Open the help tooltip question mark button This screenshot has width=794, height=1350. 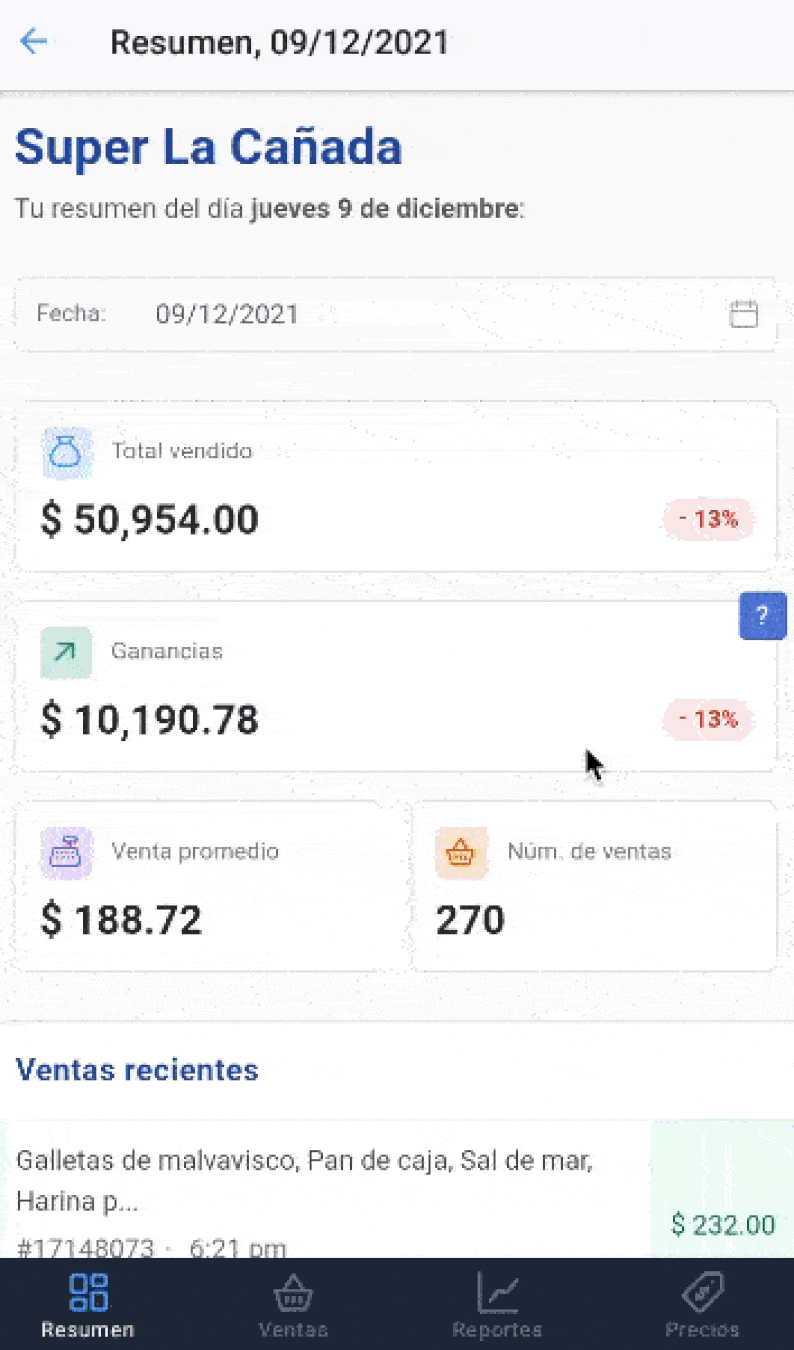pos(763,616)
